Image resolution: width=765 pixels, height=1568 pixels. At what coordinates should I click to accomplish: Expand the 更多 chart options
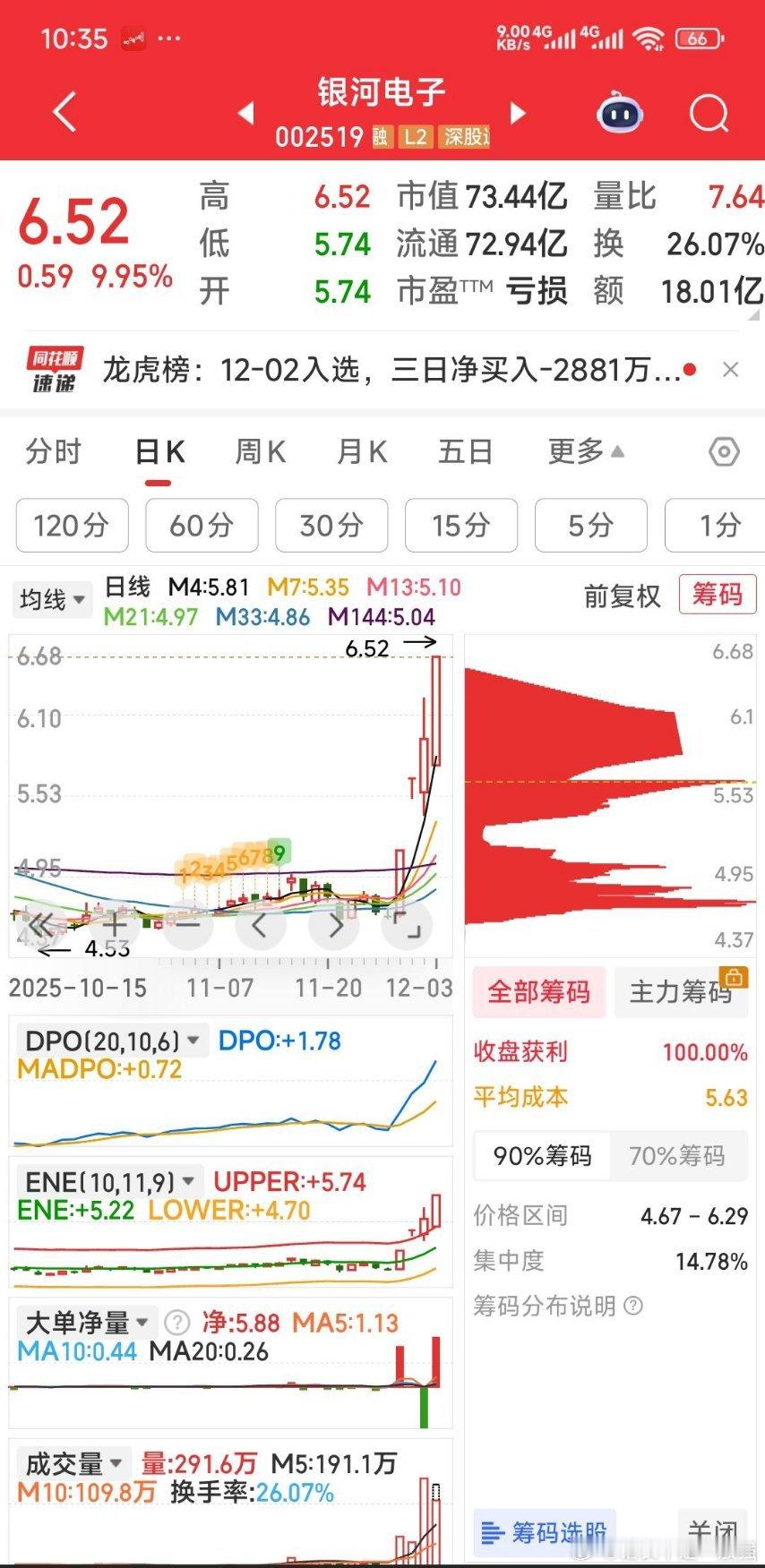click(x=585, y=452)
